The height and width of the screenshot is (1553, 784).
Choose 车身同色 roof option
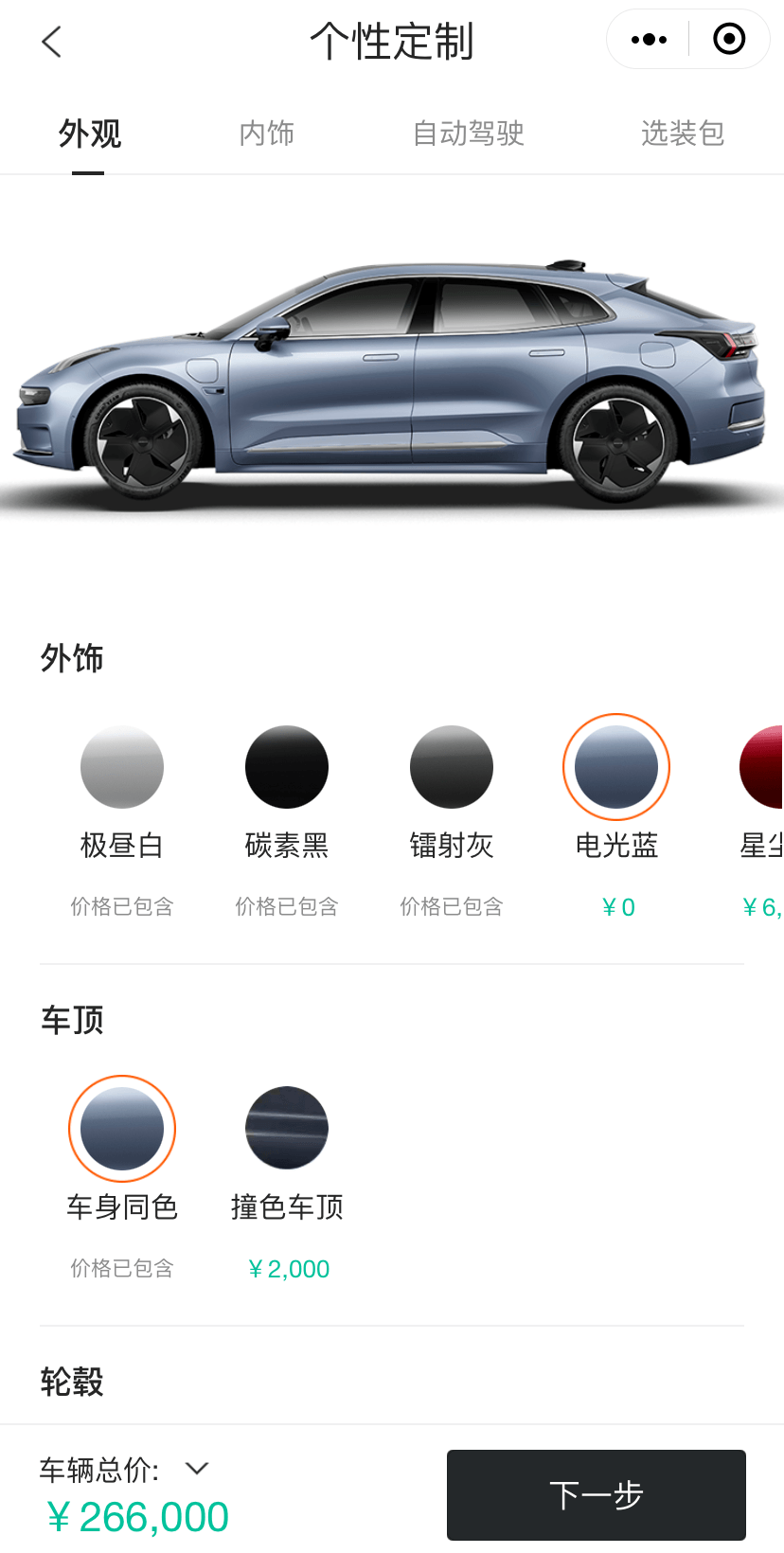(x=122, y=1129)
